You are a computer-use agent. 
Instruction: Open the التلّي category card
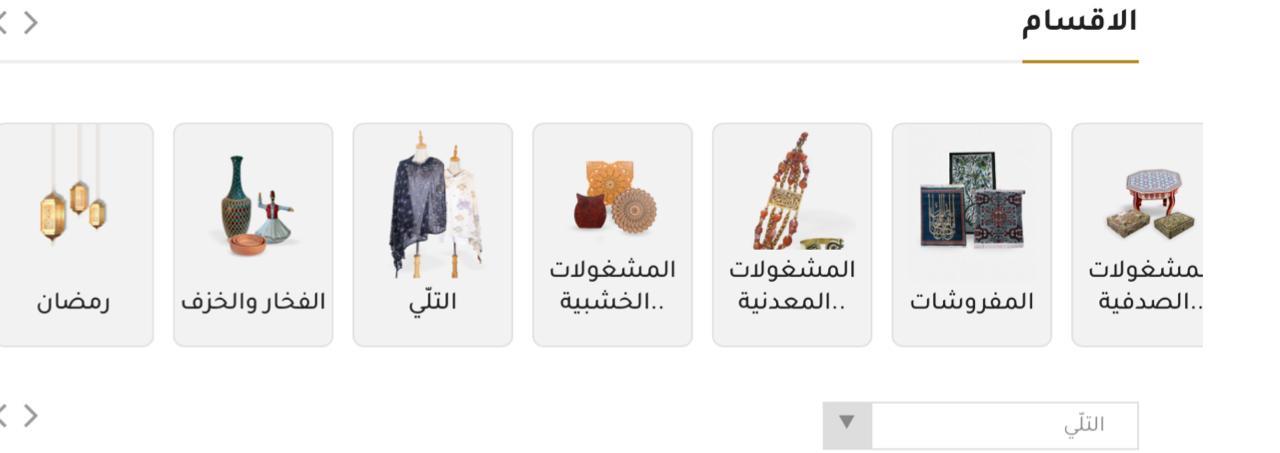433,235
